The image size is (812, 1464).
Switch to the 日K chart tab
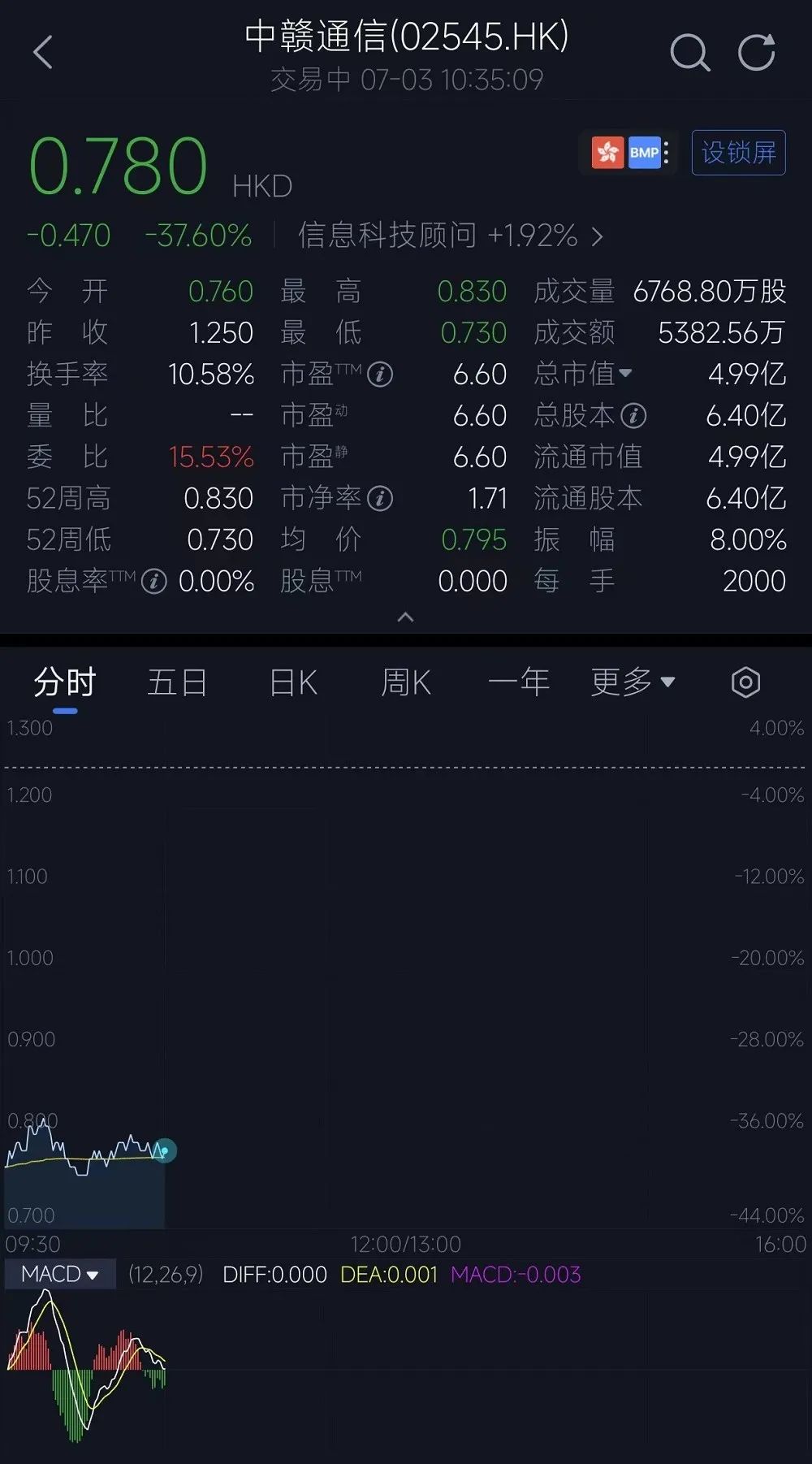pos(293,682)
